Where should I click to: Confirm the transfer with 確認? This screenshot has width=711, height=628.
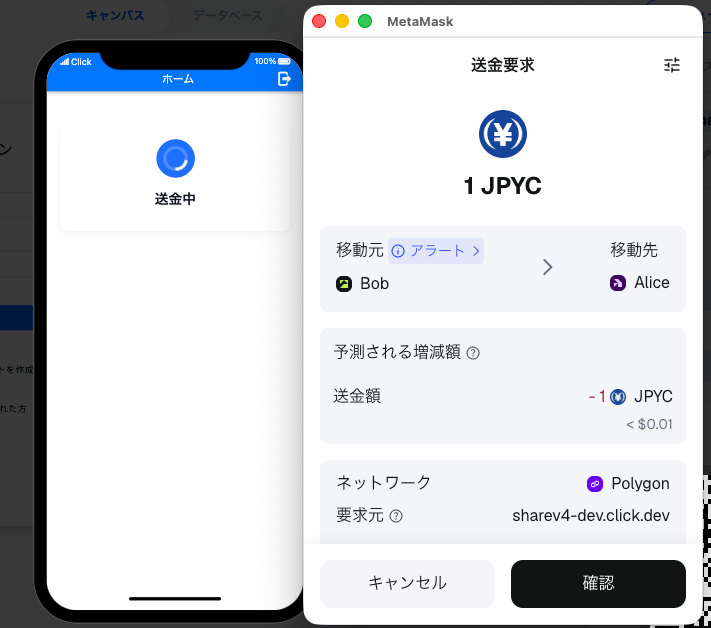pos(598,583)
